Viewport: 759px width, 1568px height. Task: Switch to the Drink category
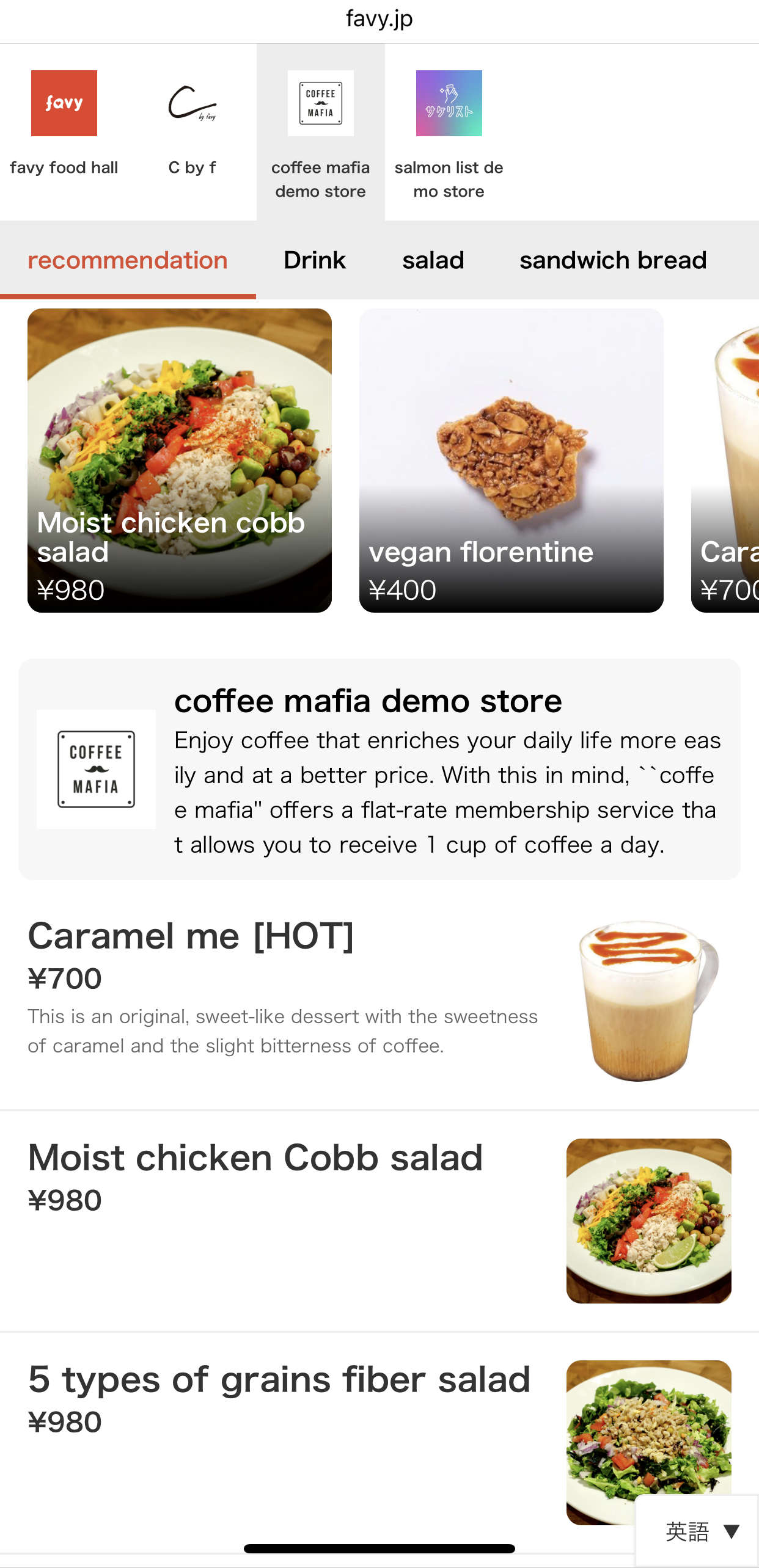314,260
